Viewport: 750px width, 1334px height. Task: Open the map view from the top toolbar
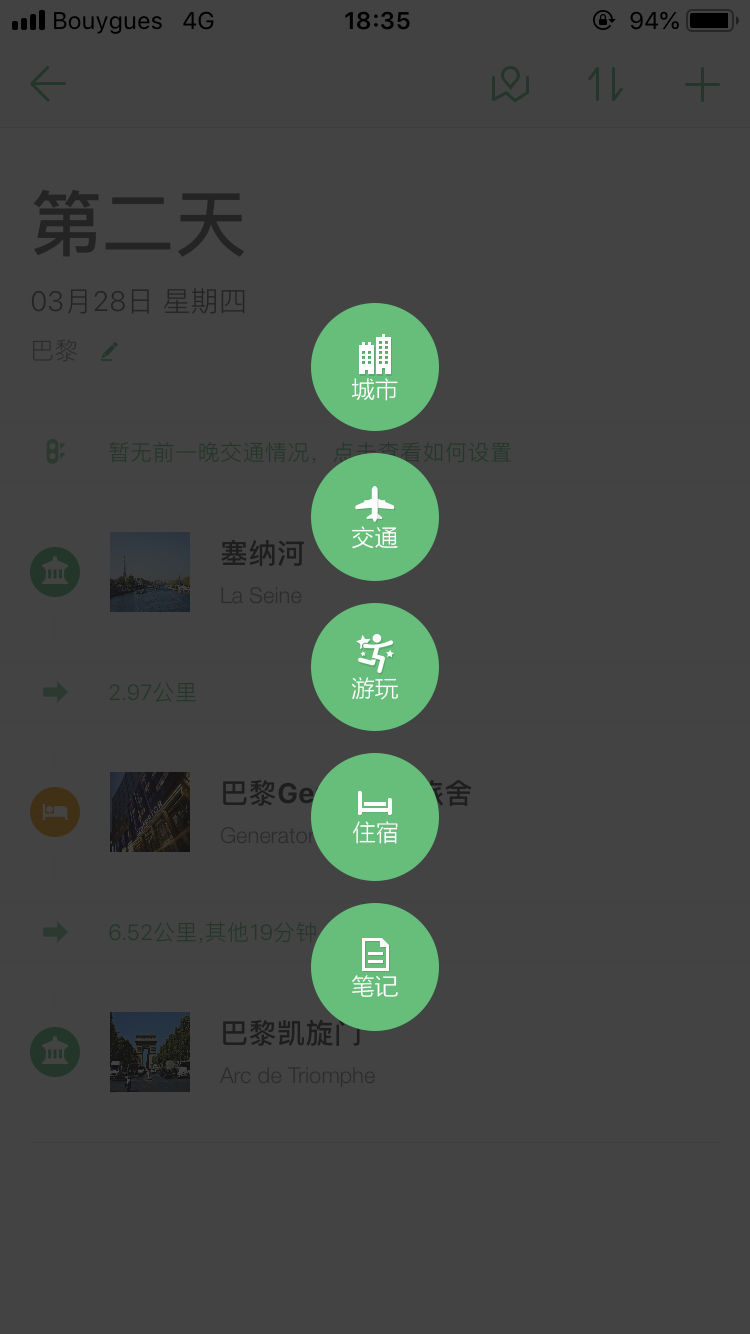coord(510,85)
